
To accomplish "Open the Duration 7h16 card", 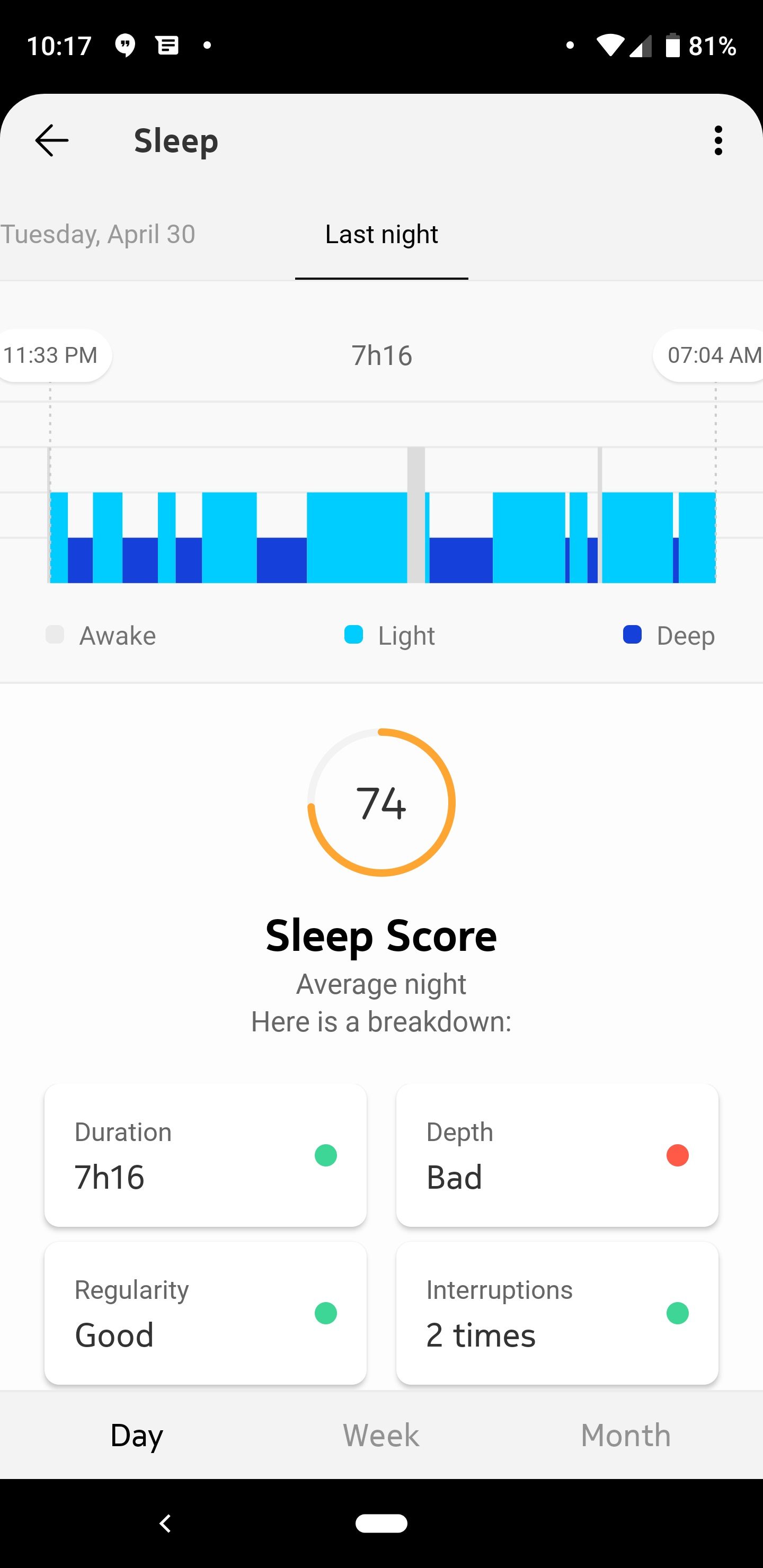I will 205,1155.
